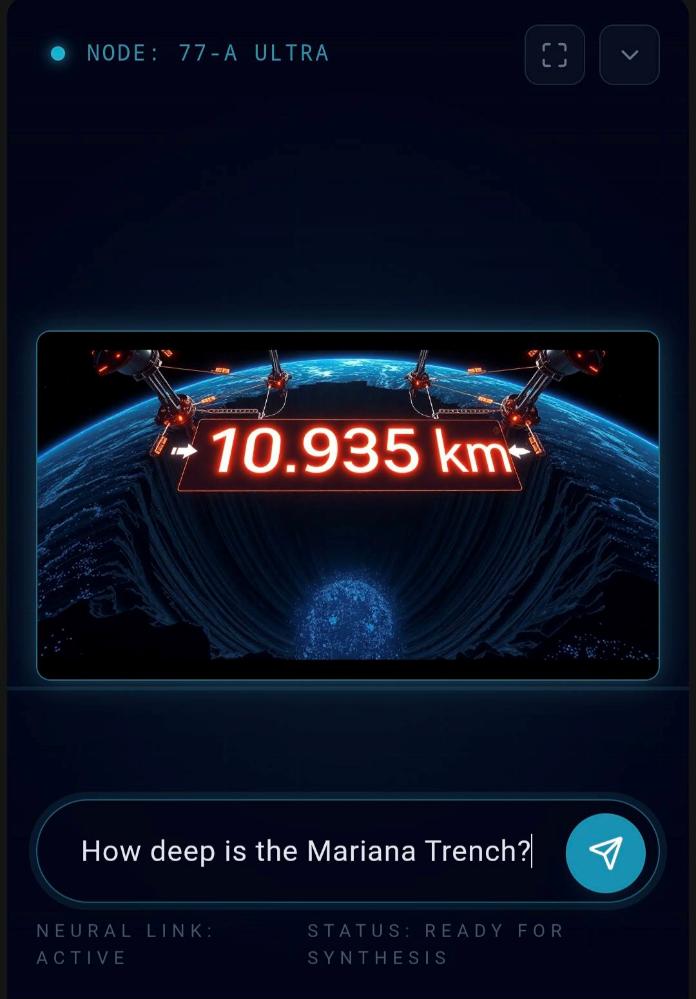
Task: Tap the fullscreen expand icon
Action: pyautogui.click(x=554, y=55)
